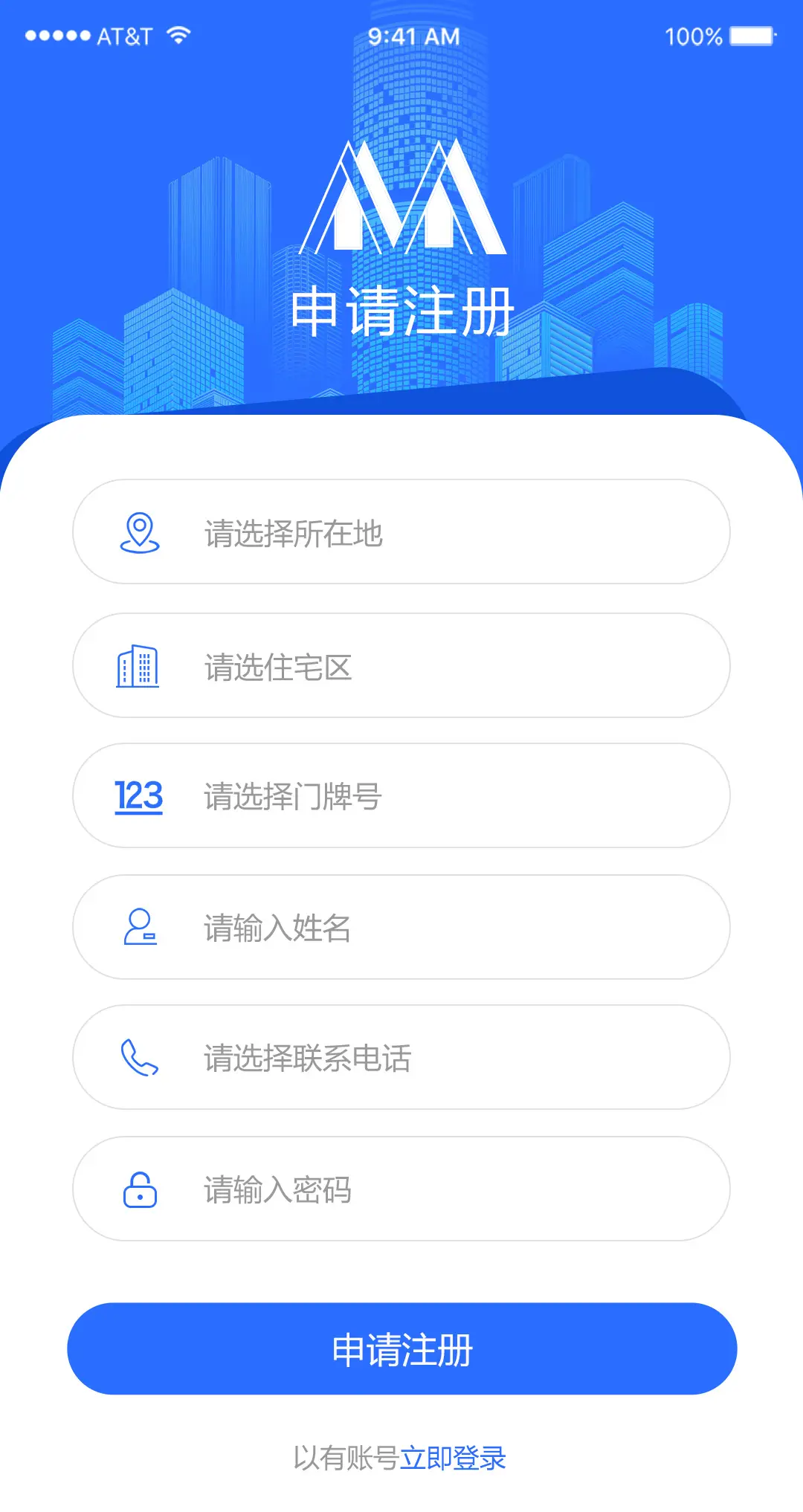Submit with the blue 申请注册 button
The width and height of the screenshot is (803, 1512).
tap(401, 1348)
